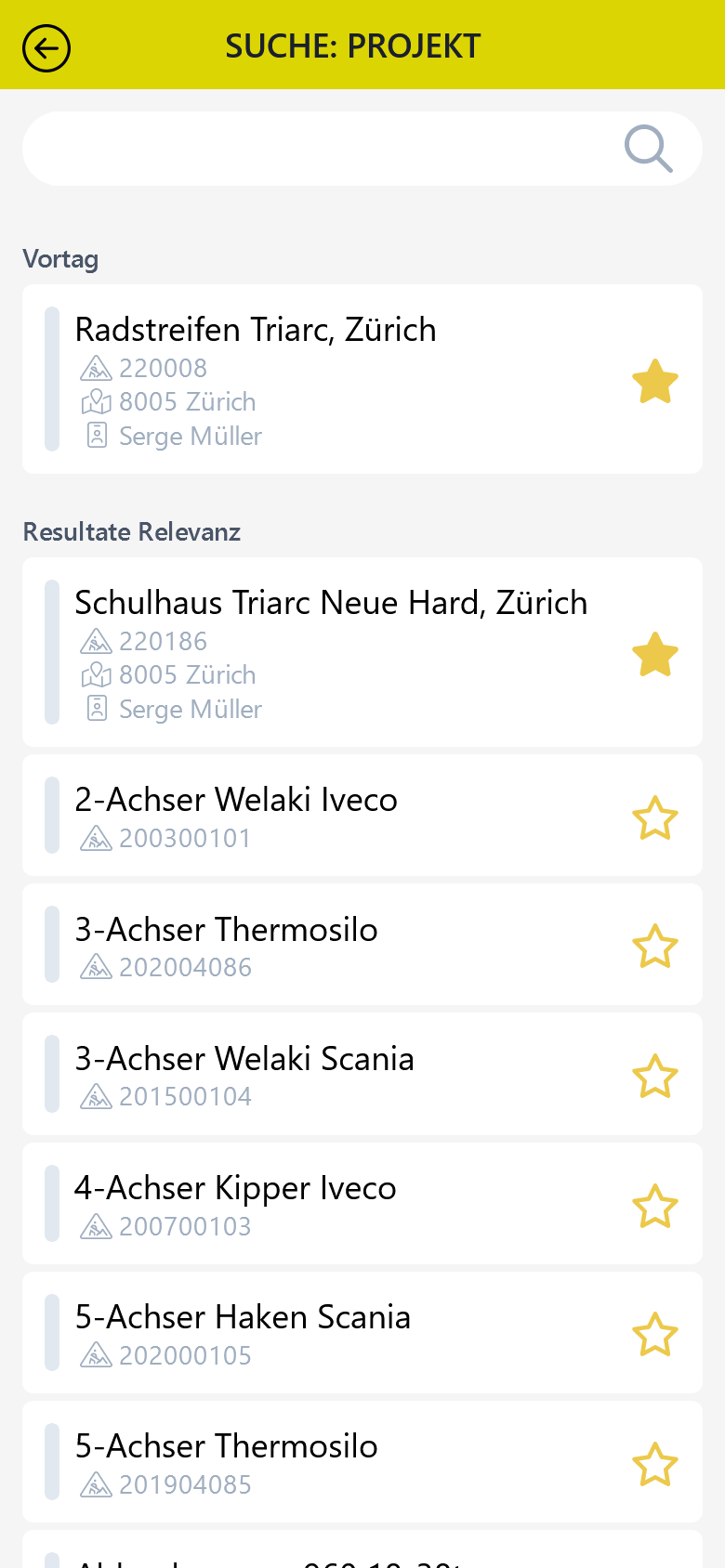The height and width of the screenshot is (1568, 725).
Task: Select the 4-Achser Kipper Iveco result
Action: coord(279,1204)
